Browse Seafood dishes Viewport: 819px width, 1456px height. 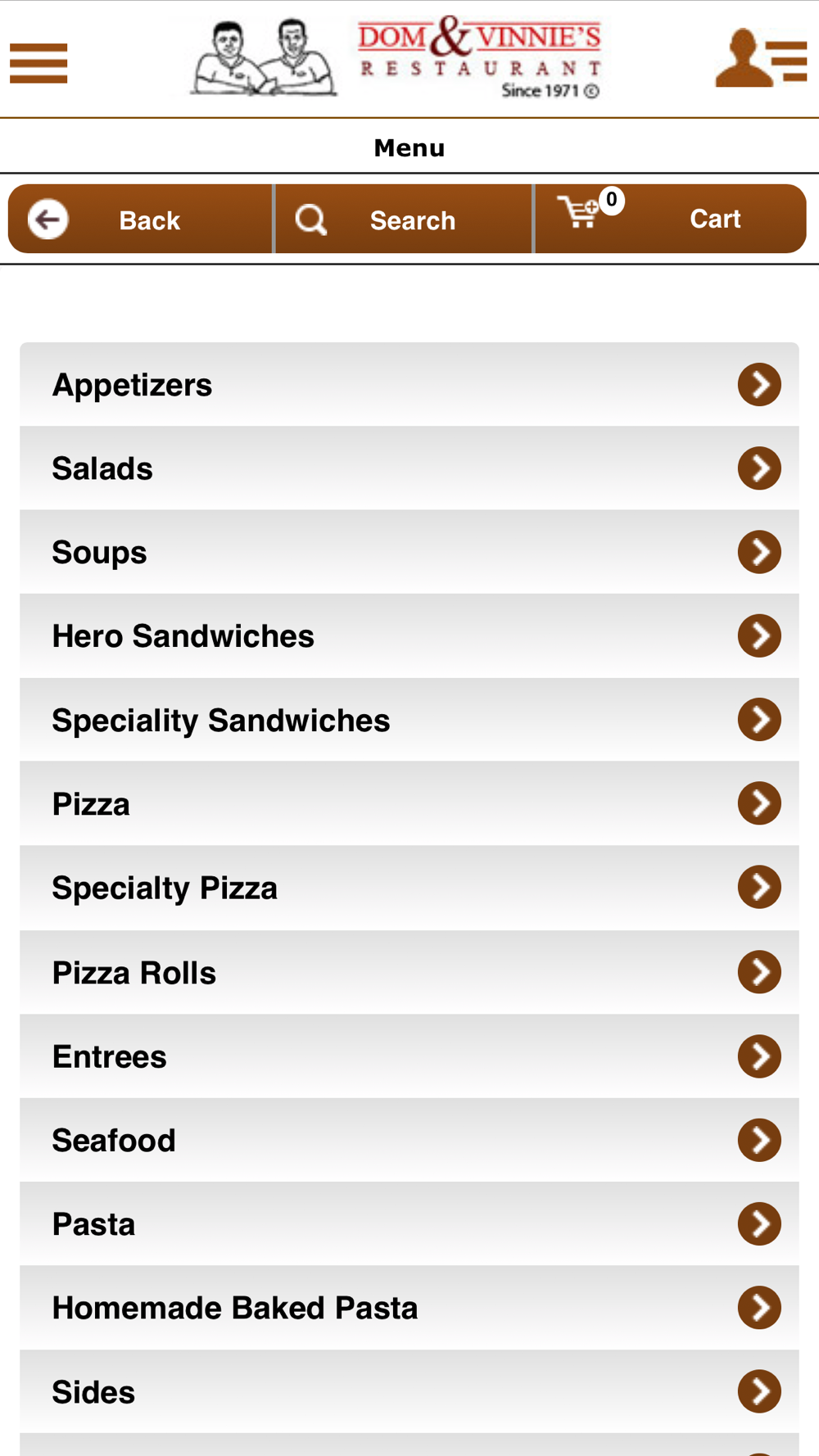(x=409, y=1140)
